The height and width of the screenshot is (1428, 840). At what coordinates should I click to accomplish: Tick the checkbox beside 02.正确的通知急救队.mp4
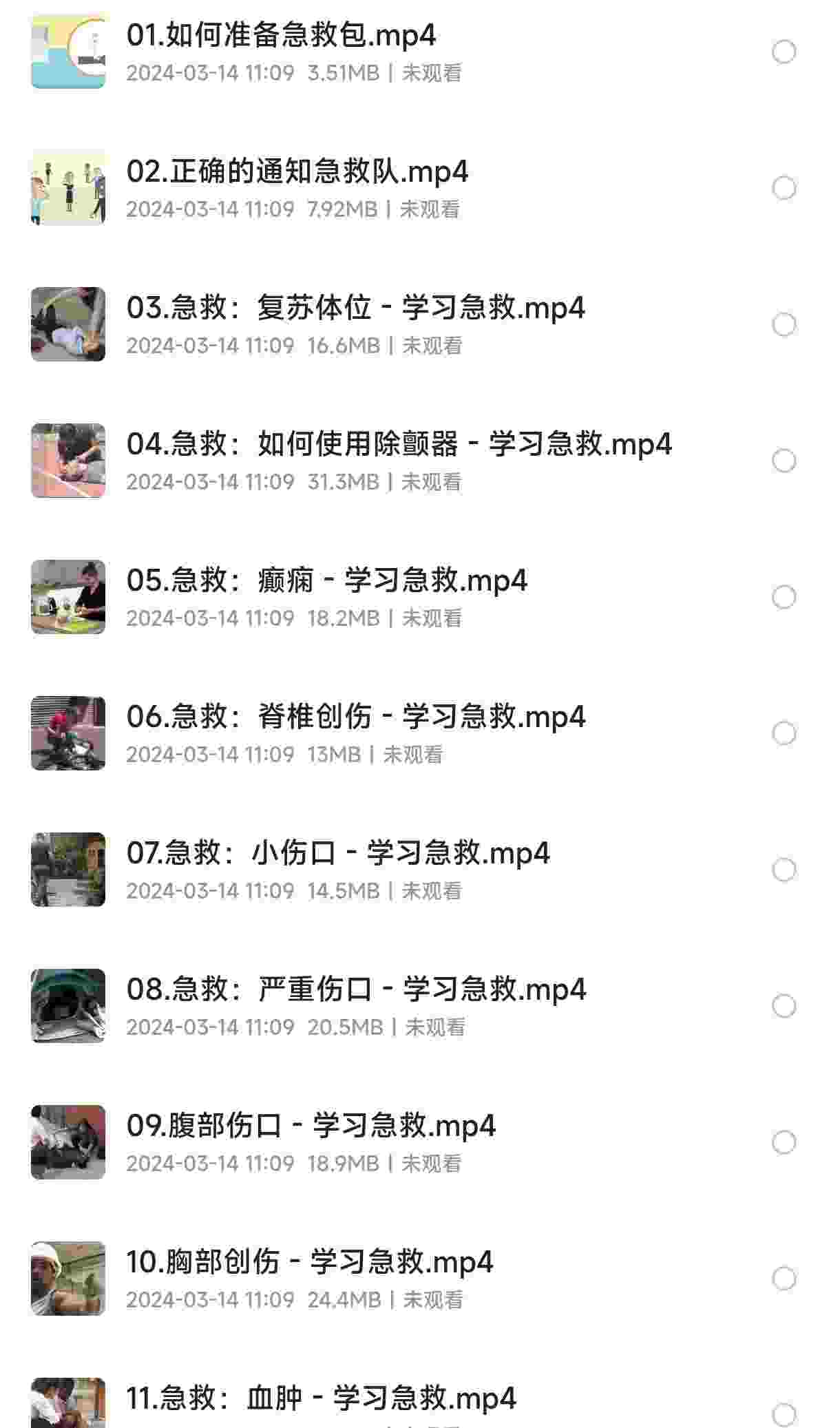(x=784, y=188)
